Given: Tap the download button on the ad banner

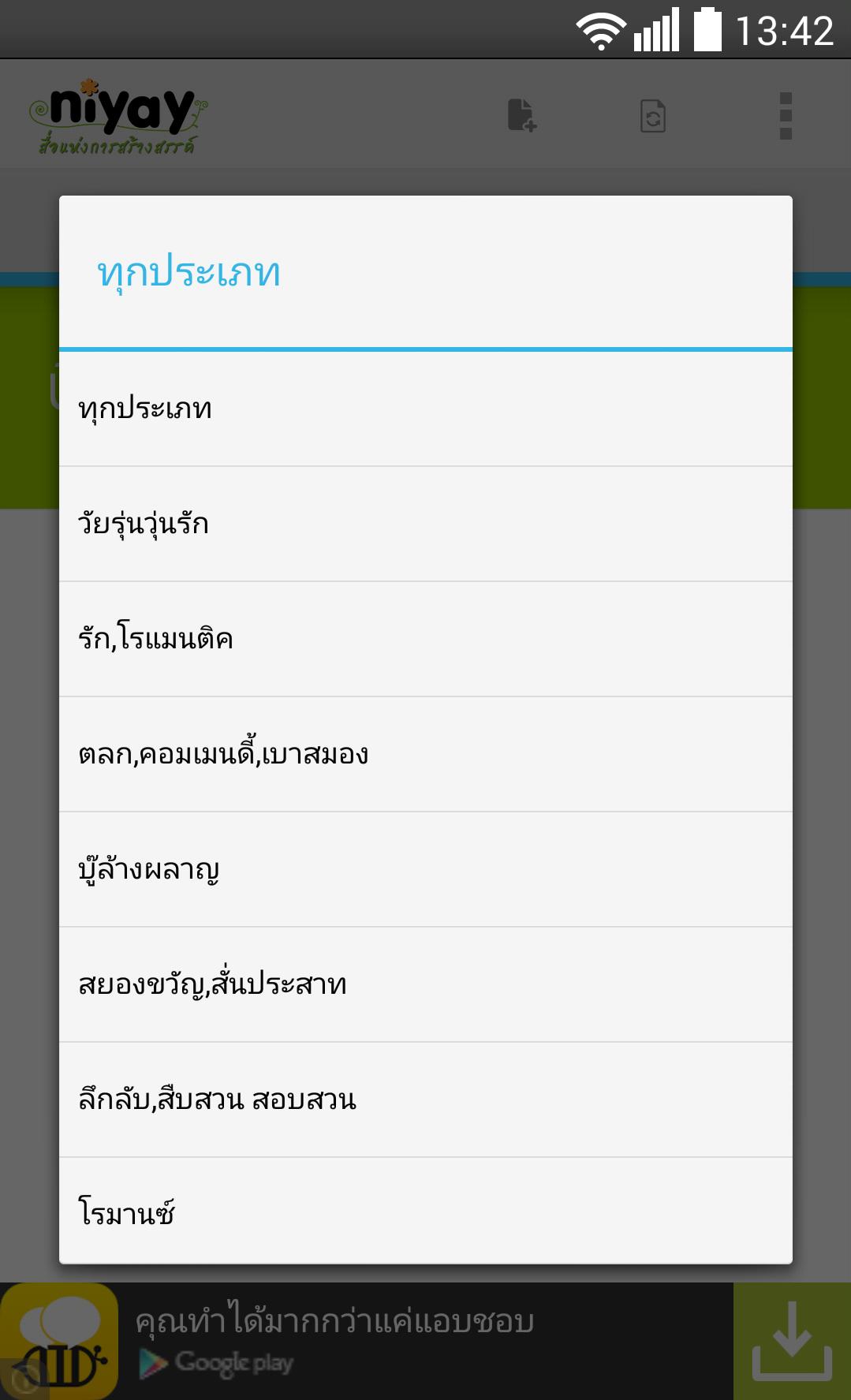Looking at the screenshot, I should point(791,1341).
